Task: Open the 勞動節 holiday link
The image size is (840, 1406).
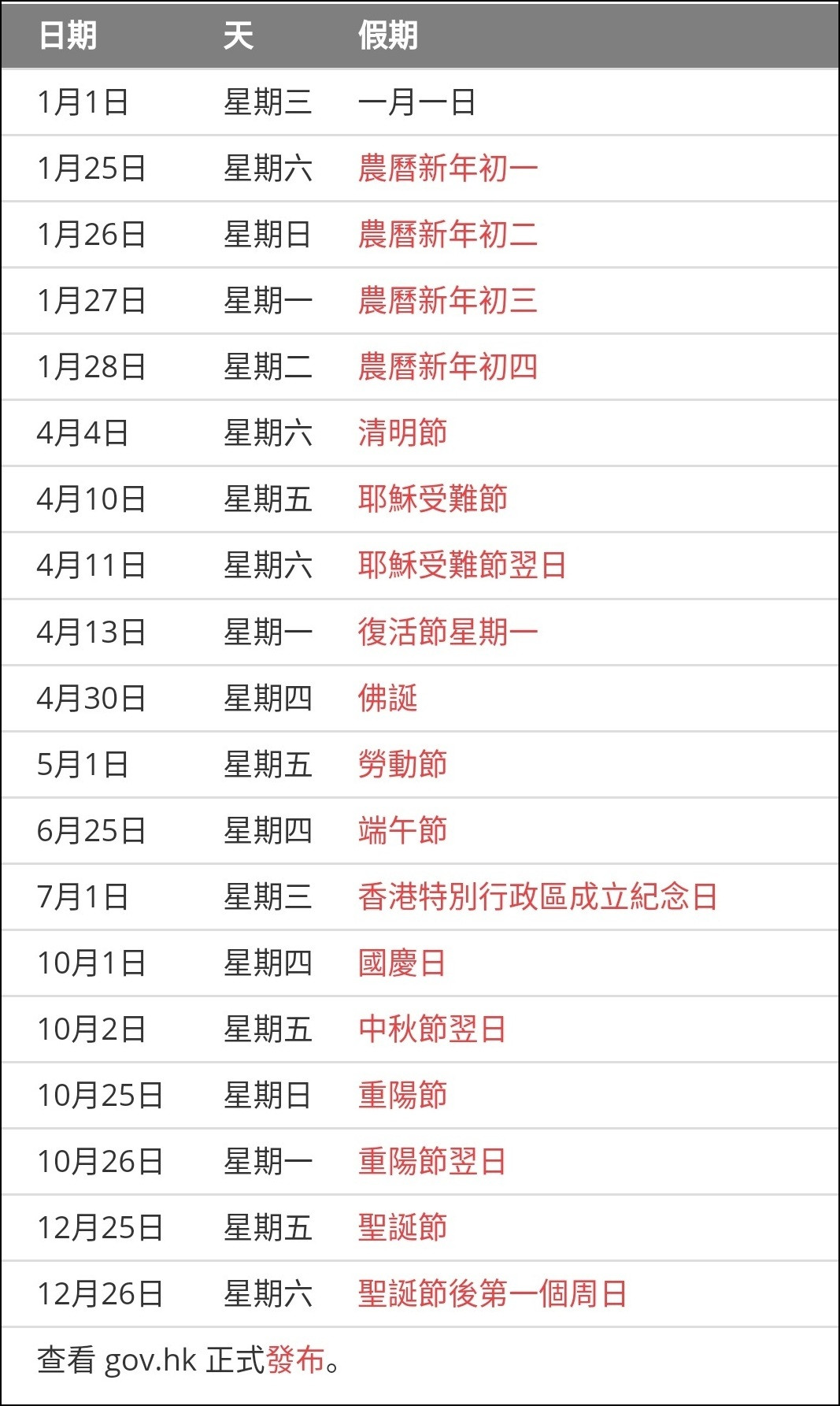Action: tap(402, 764)
